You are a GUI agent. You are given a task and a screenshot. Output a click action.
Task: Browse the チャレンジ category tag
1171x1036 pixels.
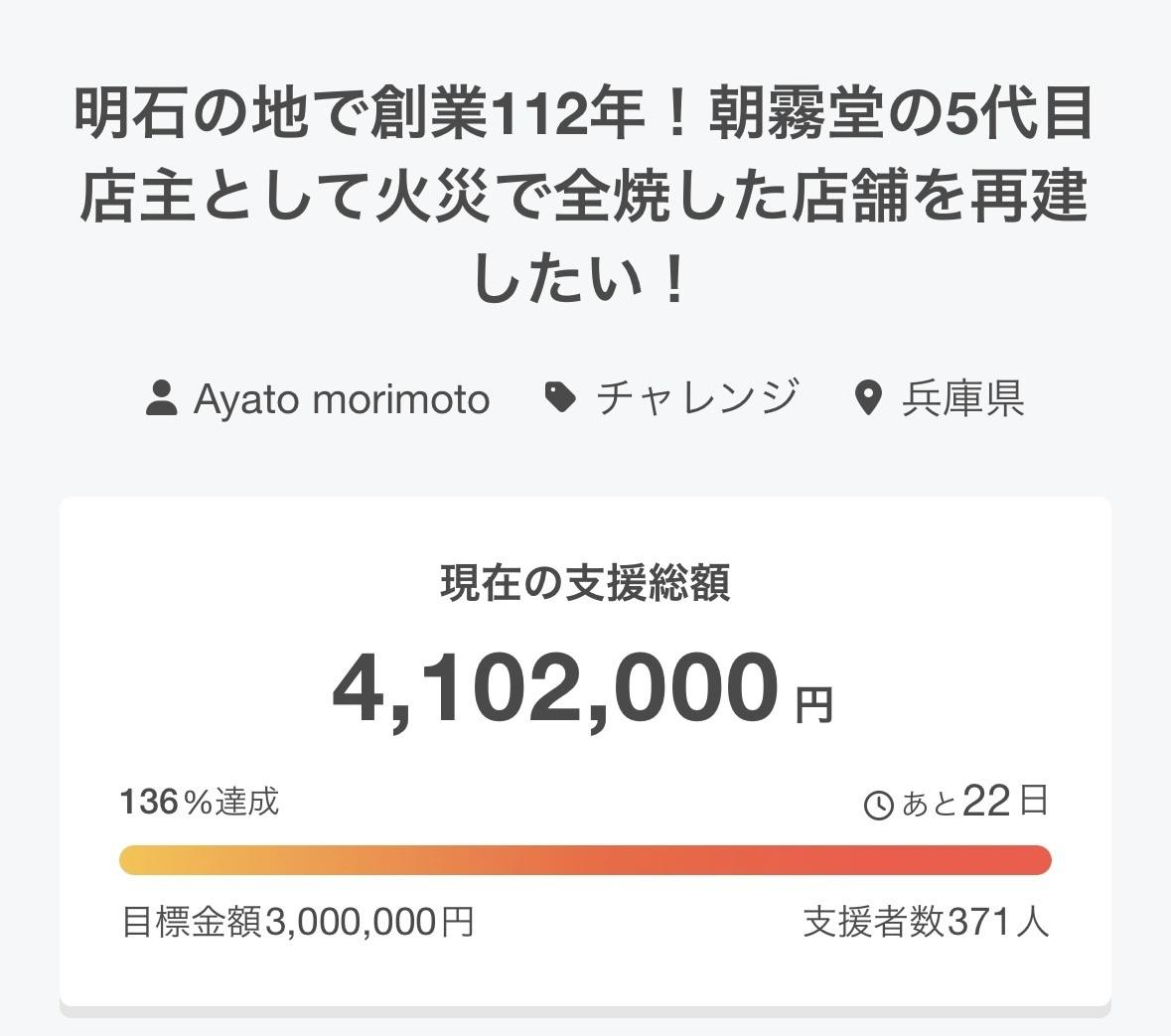695,398
